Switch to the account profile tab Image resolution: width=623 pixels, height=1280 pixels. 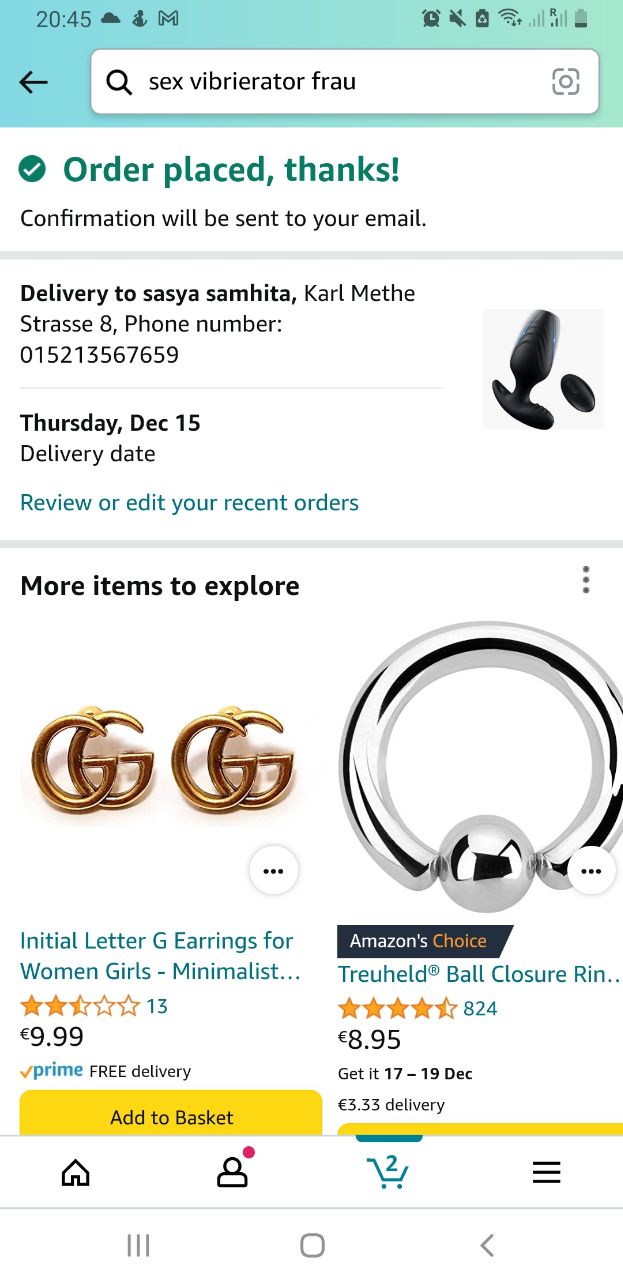click(232, 1172)
